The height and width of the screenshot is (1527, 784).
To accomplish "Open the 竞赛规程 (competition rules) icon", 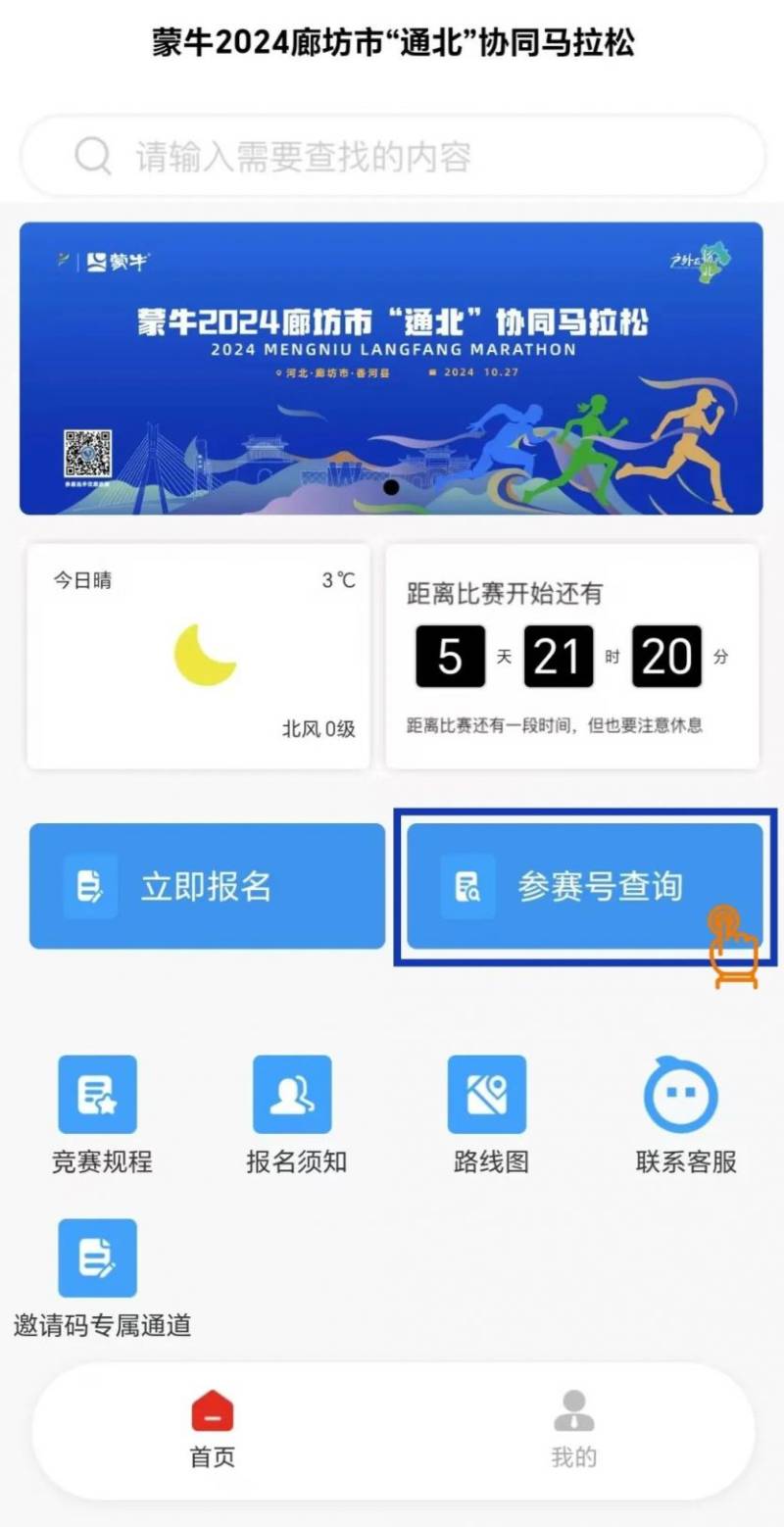I will click(98, 1093).
